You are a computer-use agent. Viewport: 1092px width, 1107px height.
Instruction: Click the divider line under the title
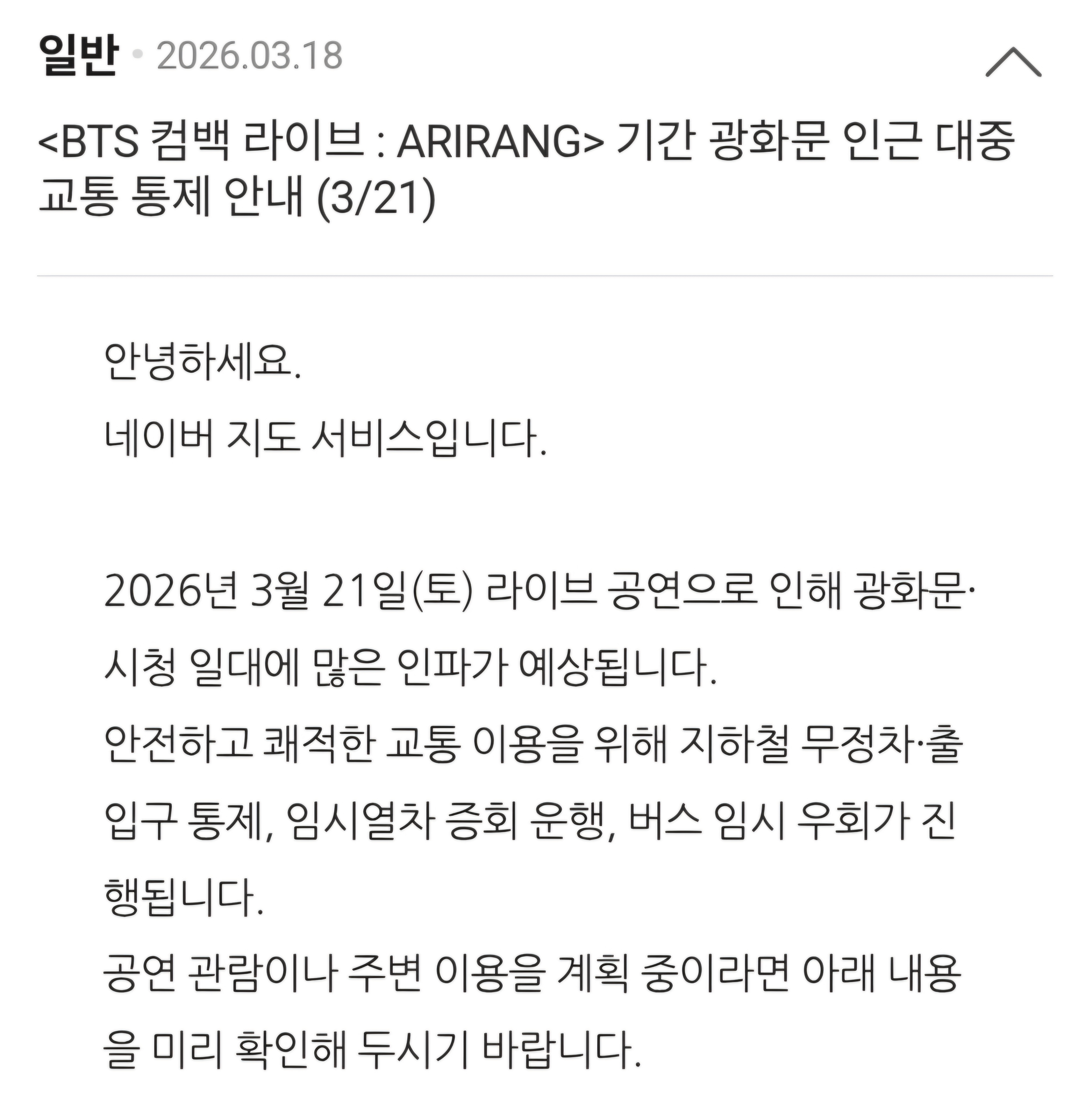pos(546,275)
